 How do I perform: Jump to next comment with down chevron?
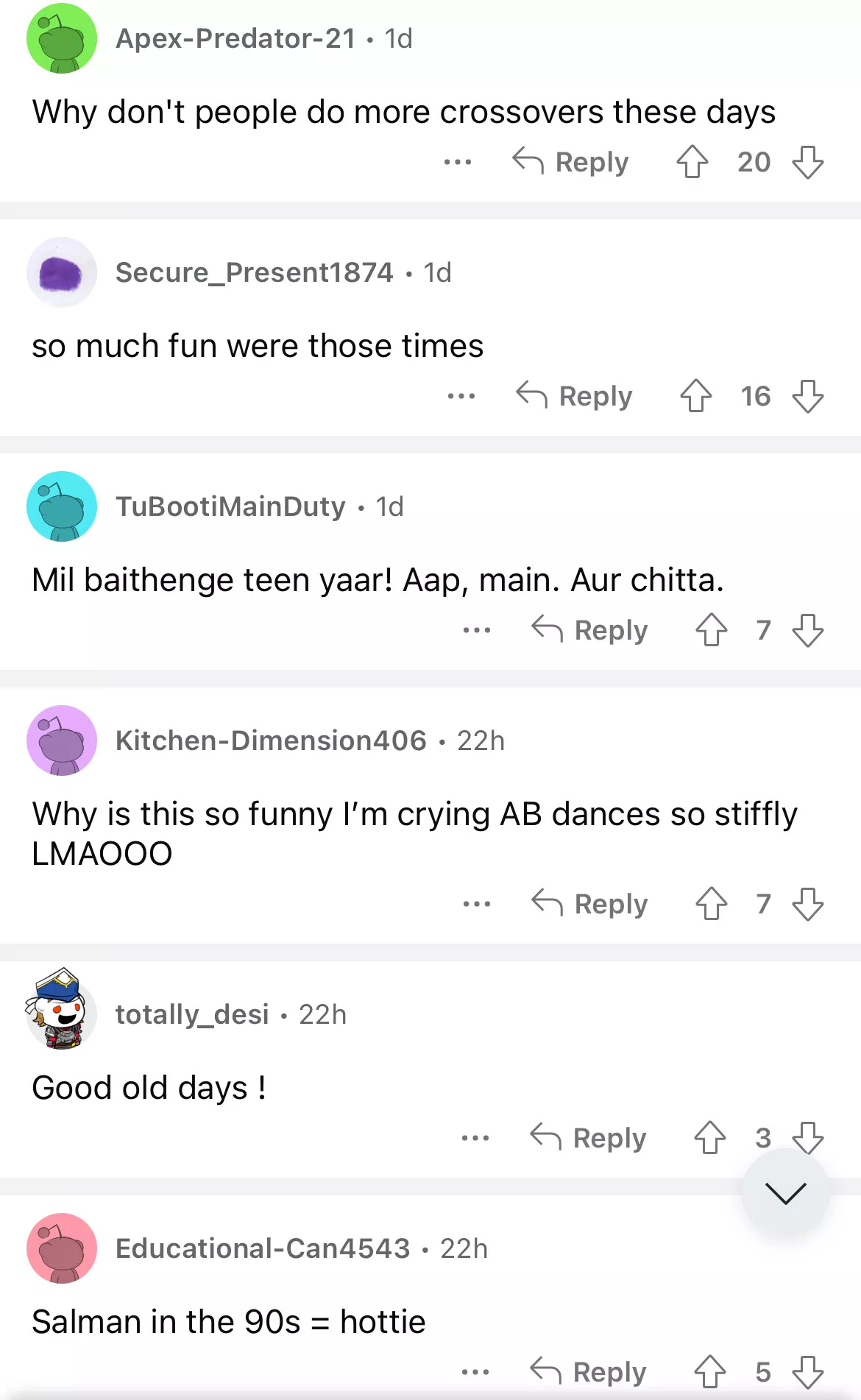click(x=785, y=1193)
